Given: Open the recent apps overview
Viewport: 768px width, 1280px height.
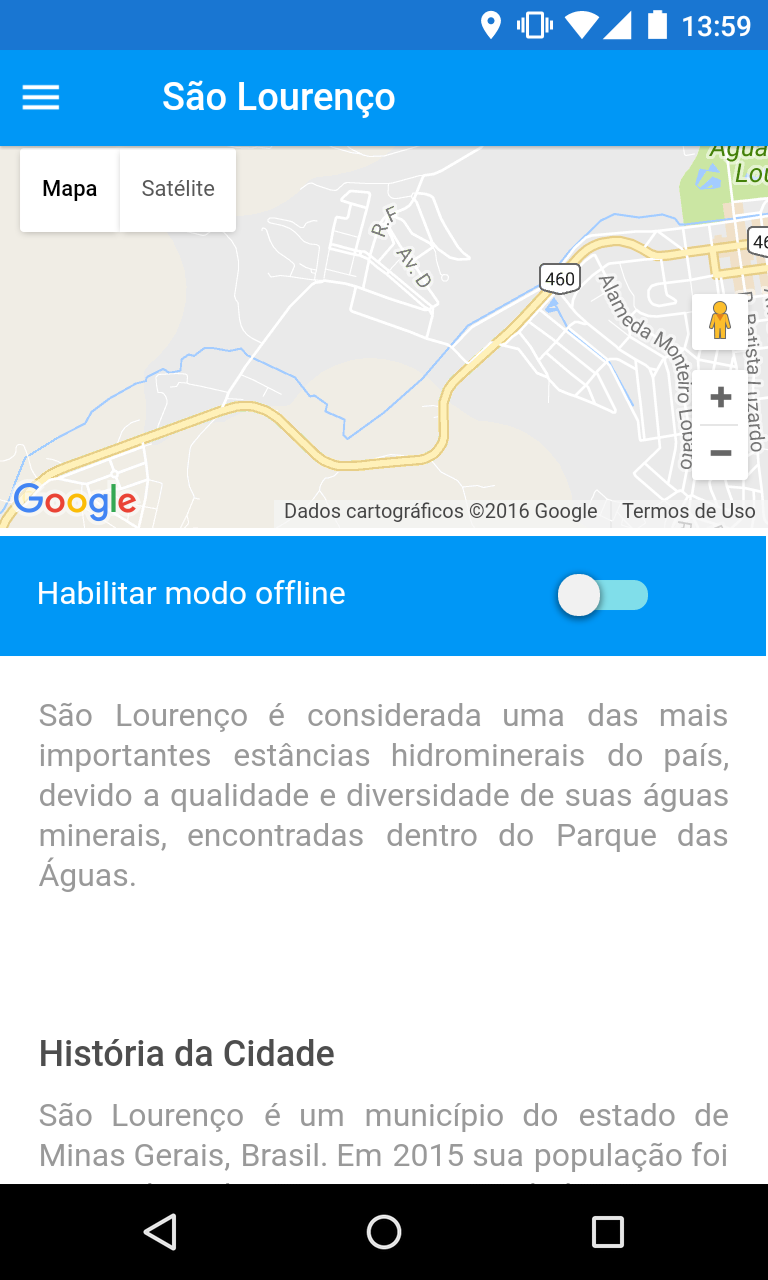Looking at the screenshot, I should pos(607,1232).
